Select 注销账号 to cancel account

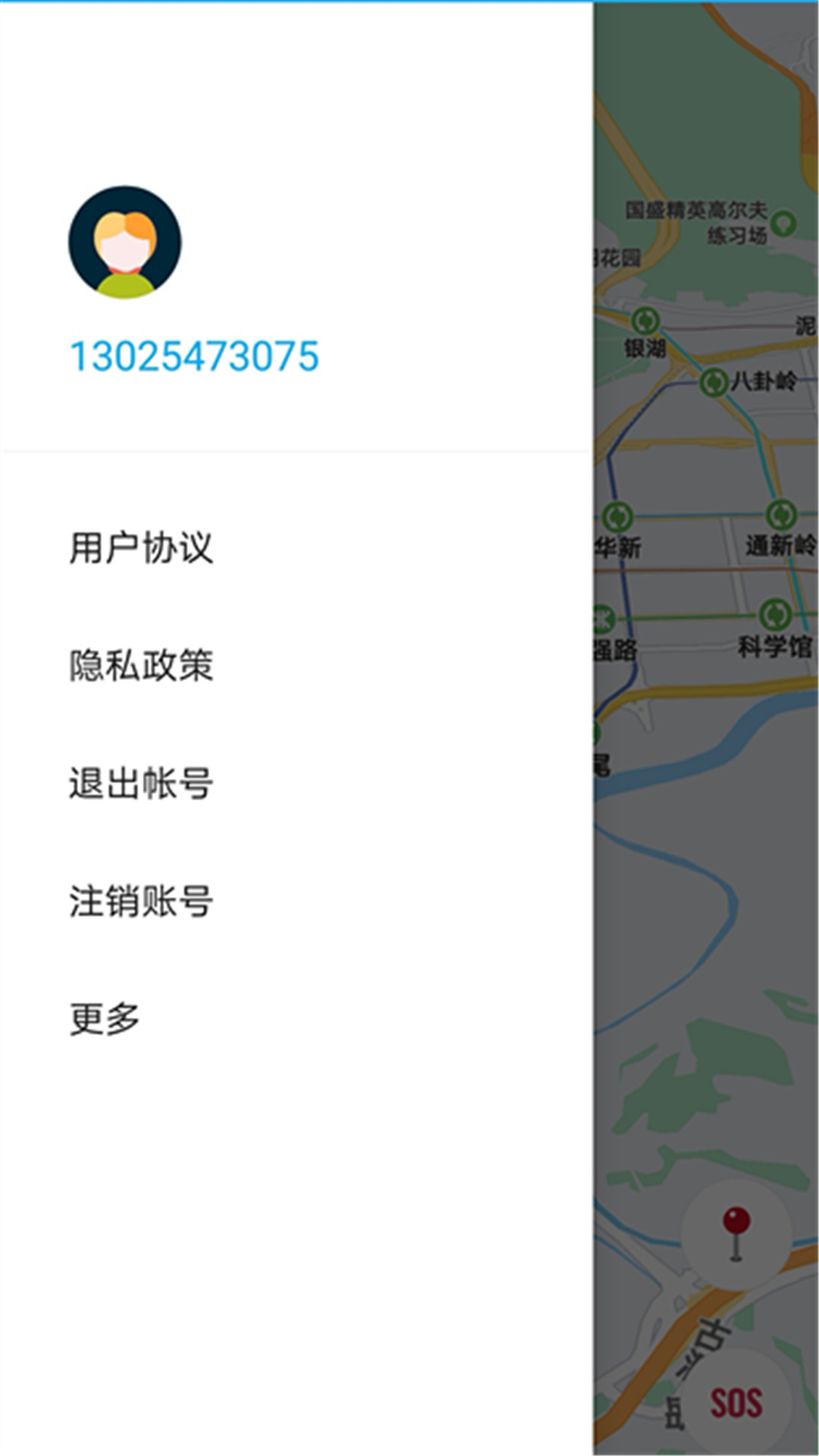tap(141, 901)
